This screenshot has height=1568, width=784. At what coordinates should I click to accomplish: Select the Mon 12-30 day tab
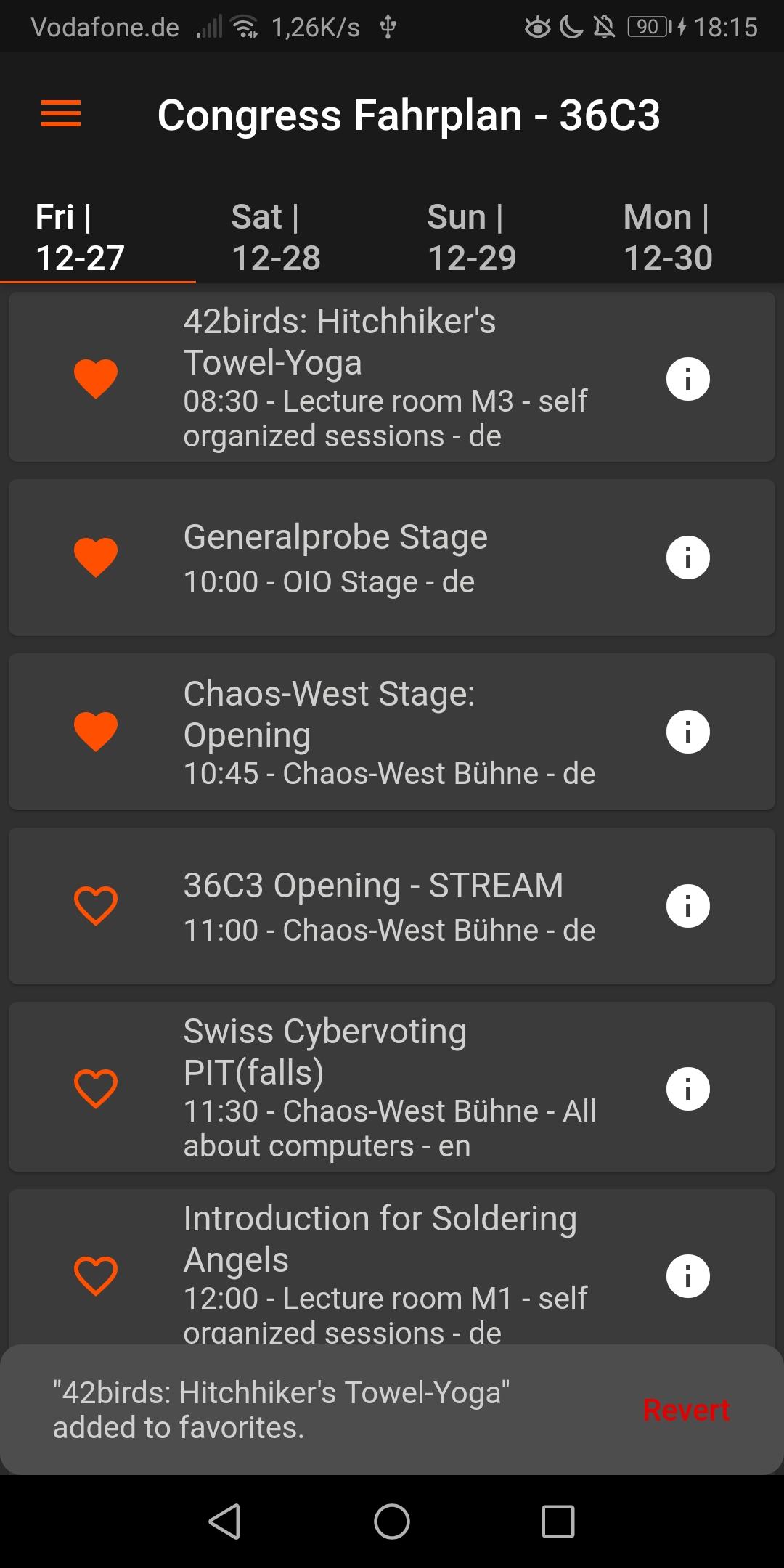pyautogui.click(x=668, y=237)
